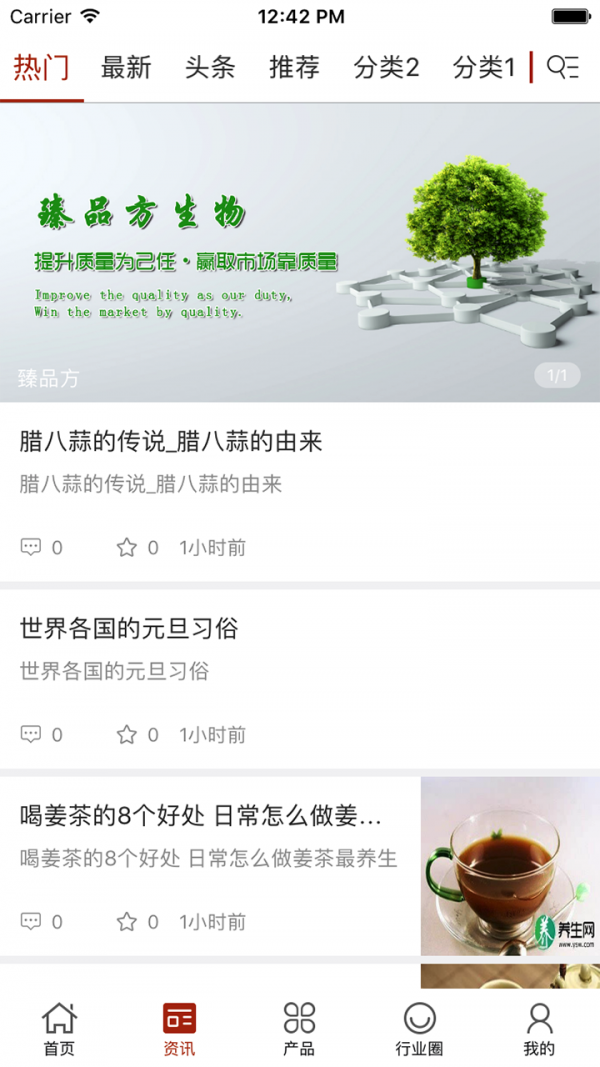Select the 头条 tab
The image size is (600, 1067).
[210, 67]
